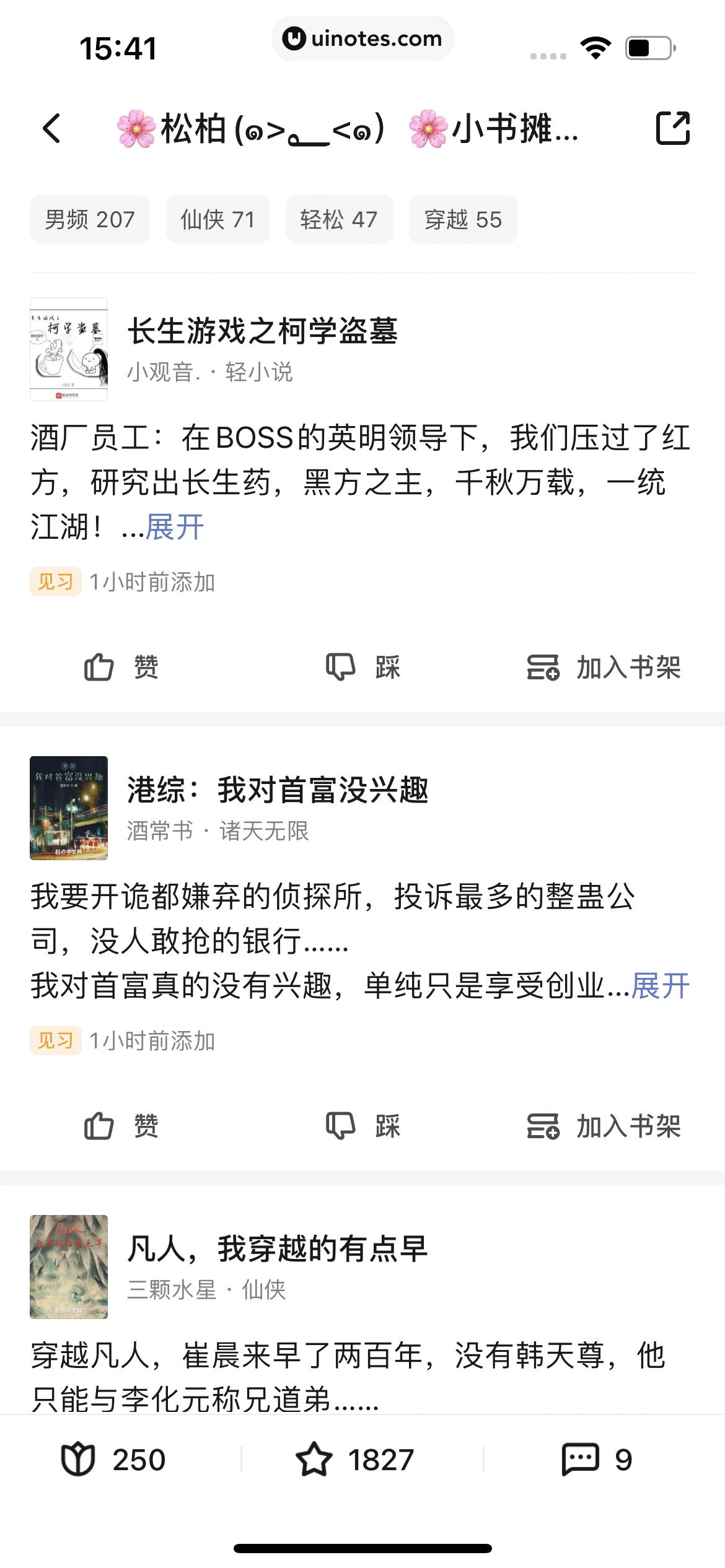Open the share icon at top right

tap(674, 128)
